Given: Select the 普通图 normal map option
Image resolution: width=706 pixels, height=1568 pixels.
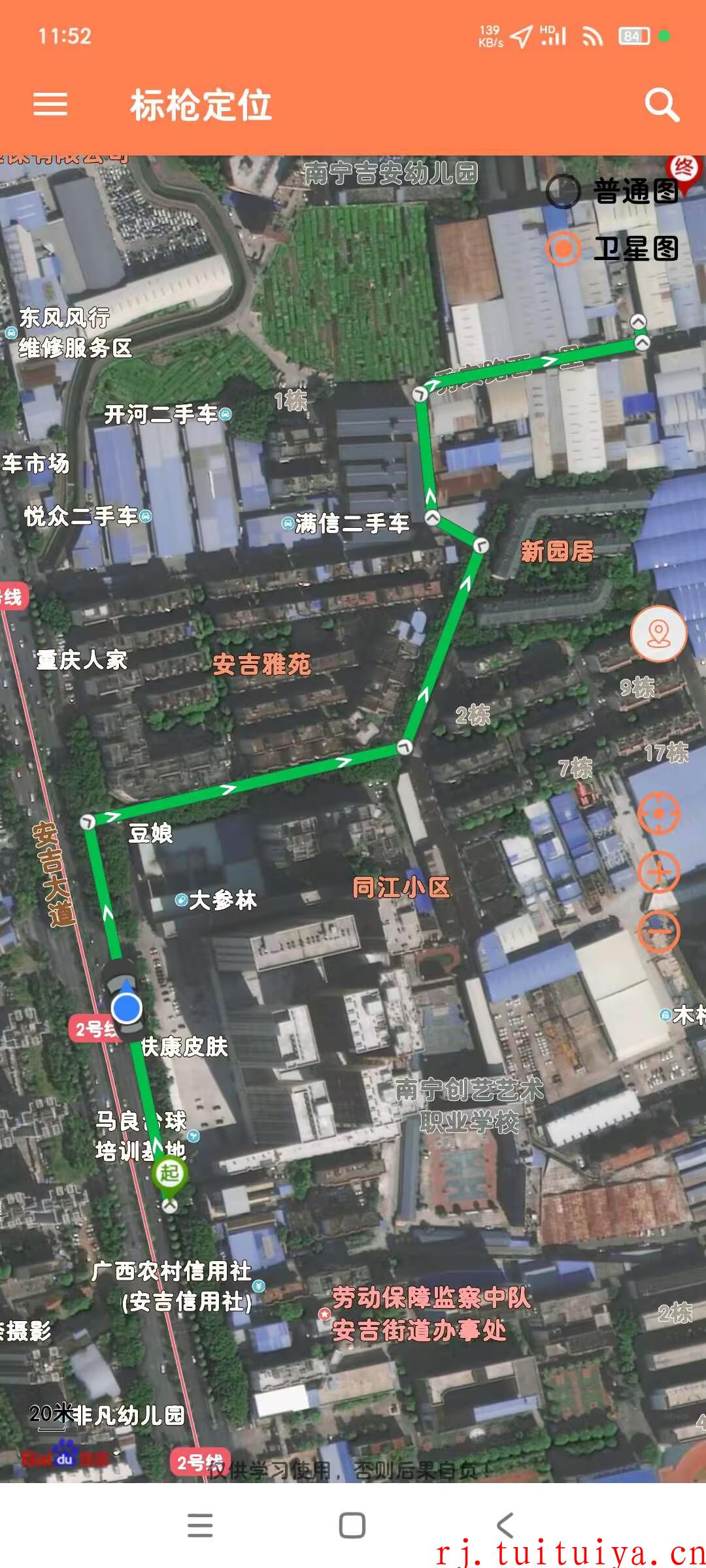Looking at the screenshot, I should (x=613, y=191).
